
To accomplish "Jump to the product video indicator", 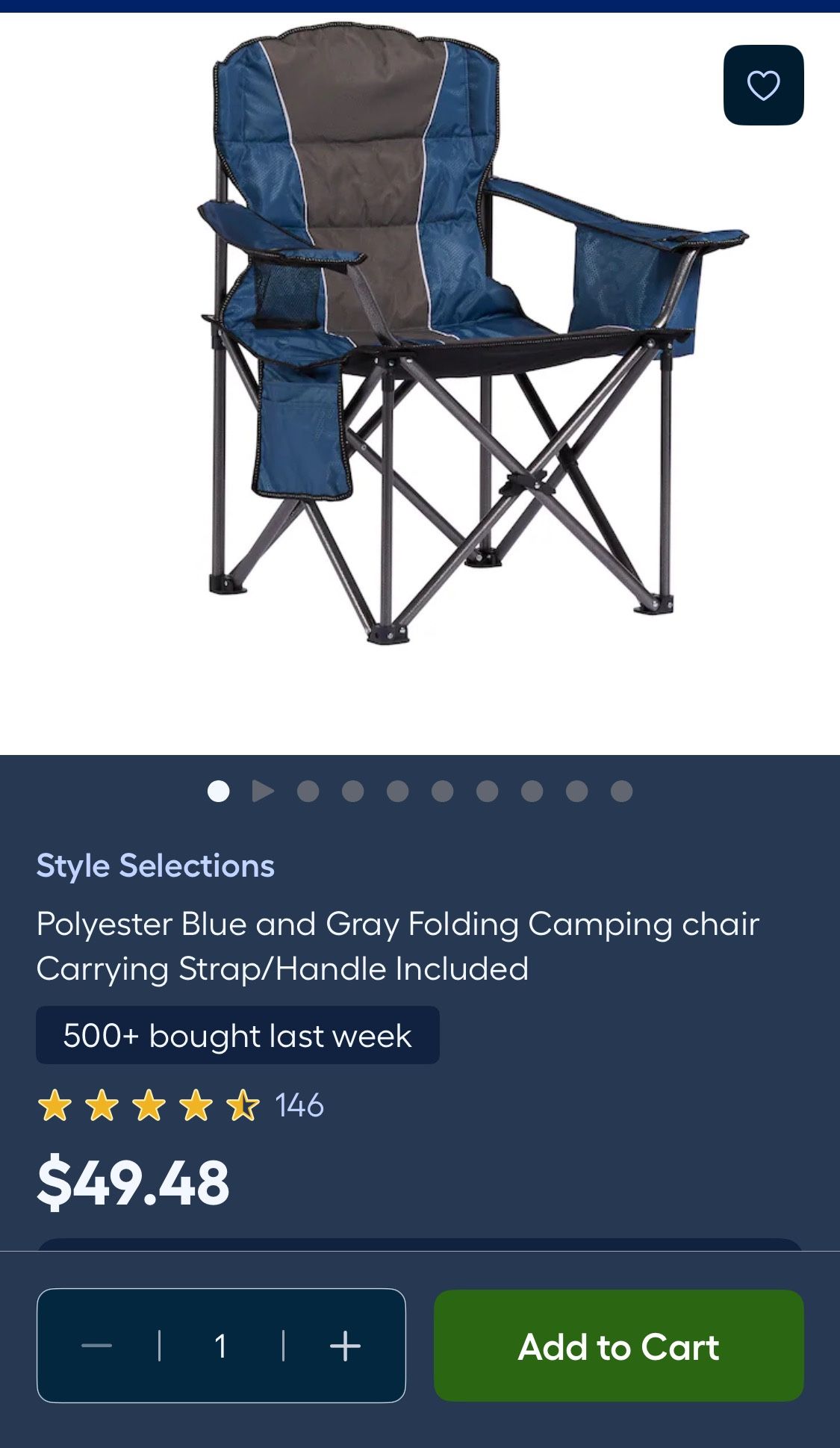I will coord(263,791).
